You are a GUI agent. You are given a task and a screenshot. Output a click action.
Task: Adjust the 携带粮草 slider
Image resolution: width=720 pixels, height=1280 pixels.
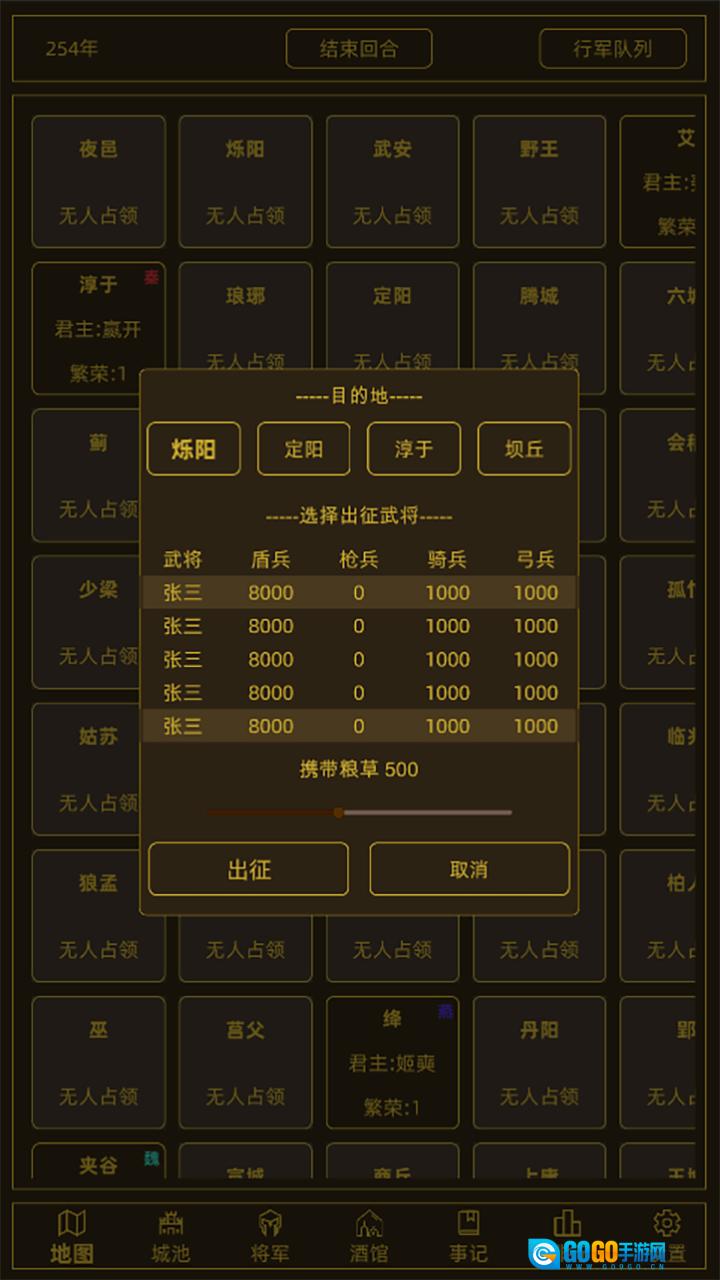(x=339, y=813)
